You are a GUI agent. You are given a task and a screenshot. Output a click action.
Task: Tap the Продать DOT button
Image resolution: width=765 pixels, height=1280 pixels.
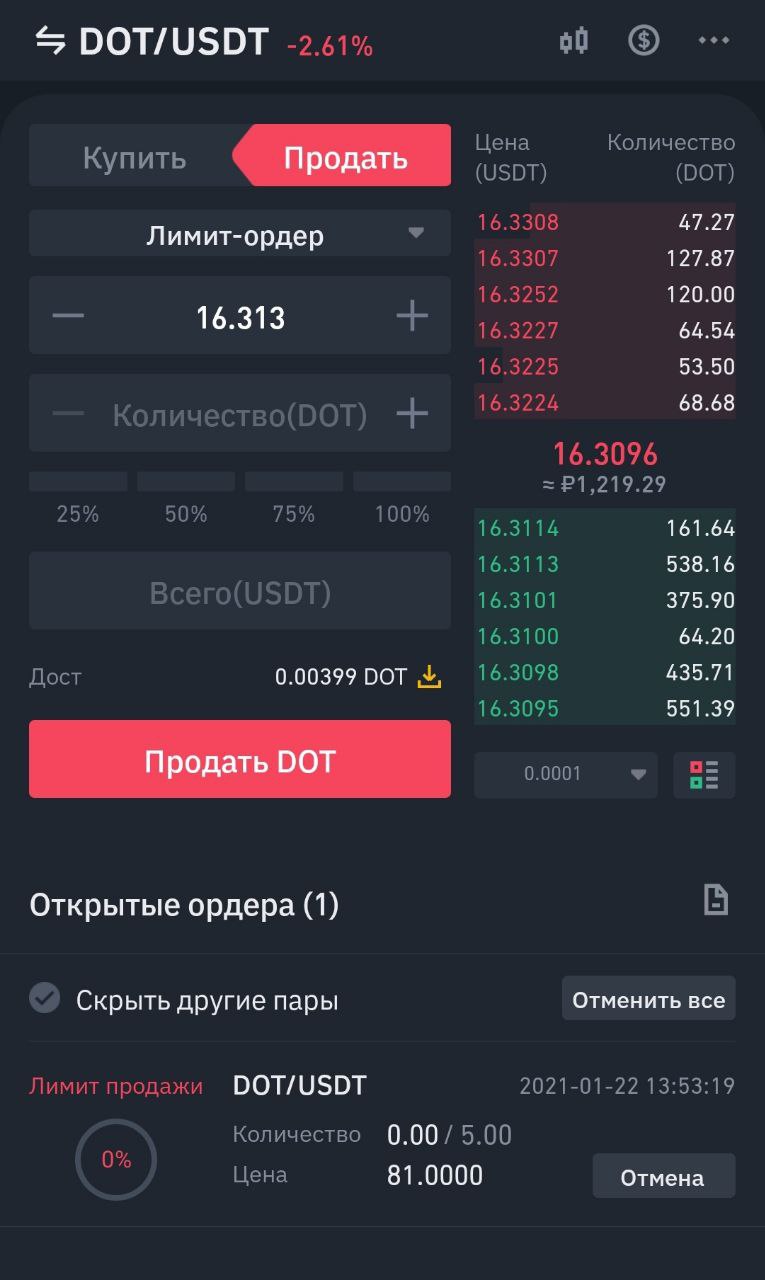point(240,760)
